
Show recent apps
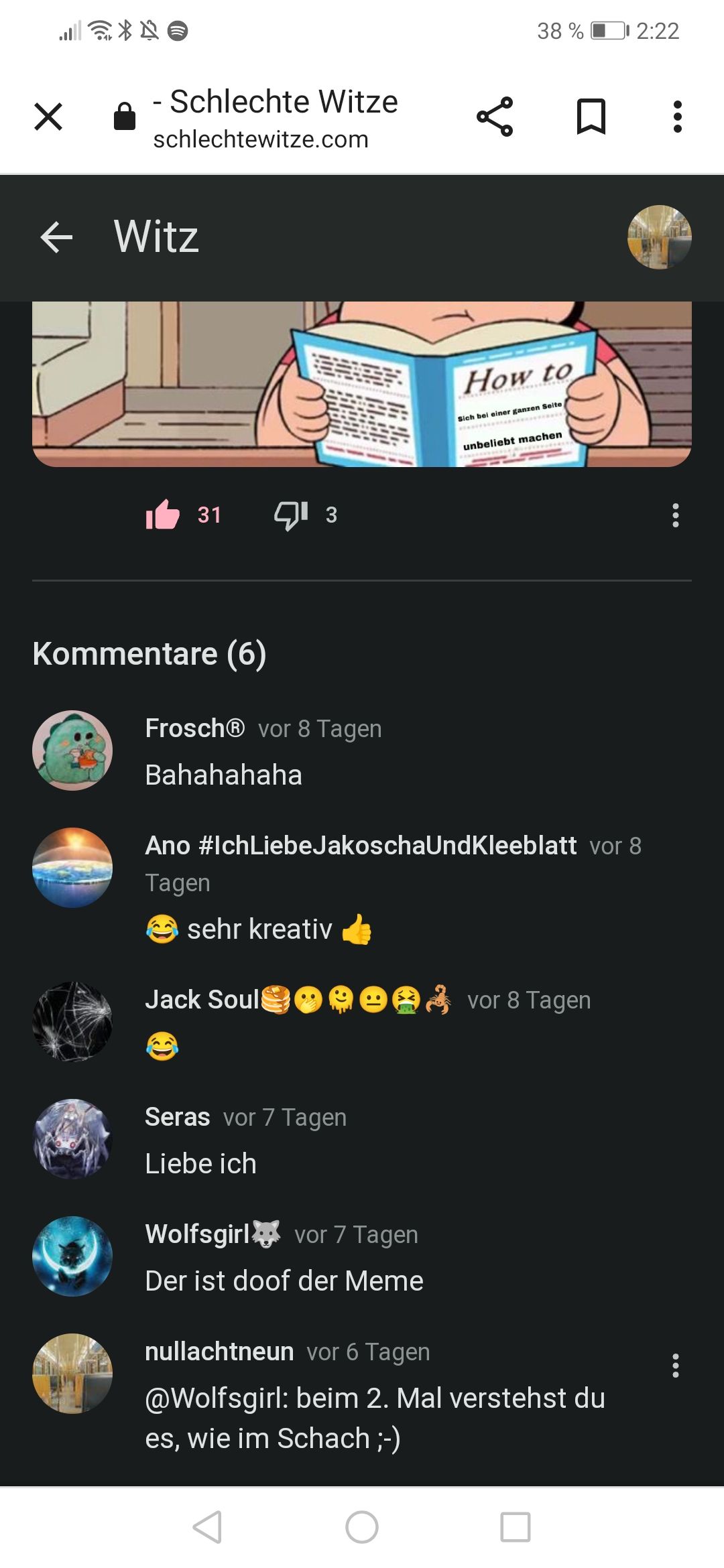click(515, 1527)
